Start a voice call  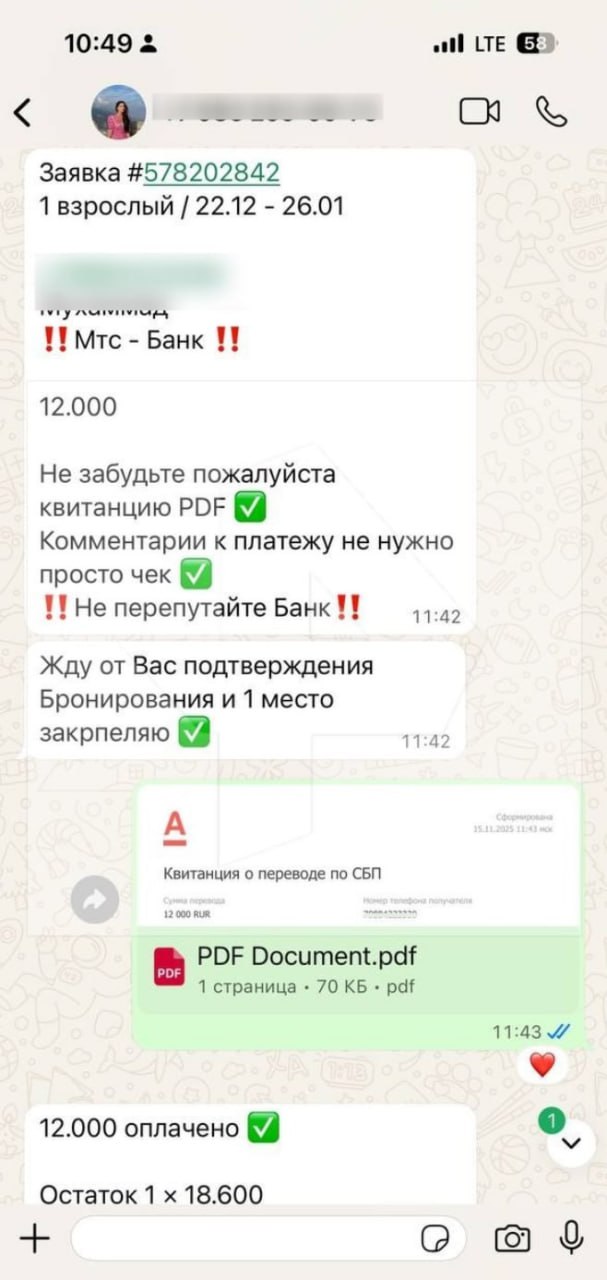551,112
